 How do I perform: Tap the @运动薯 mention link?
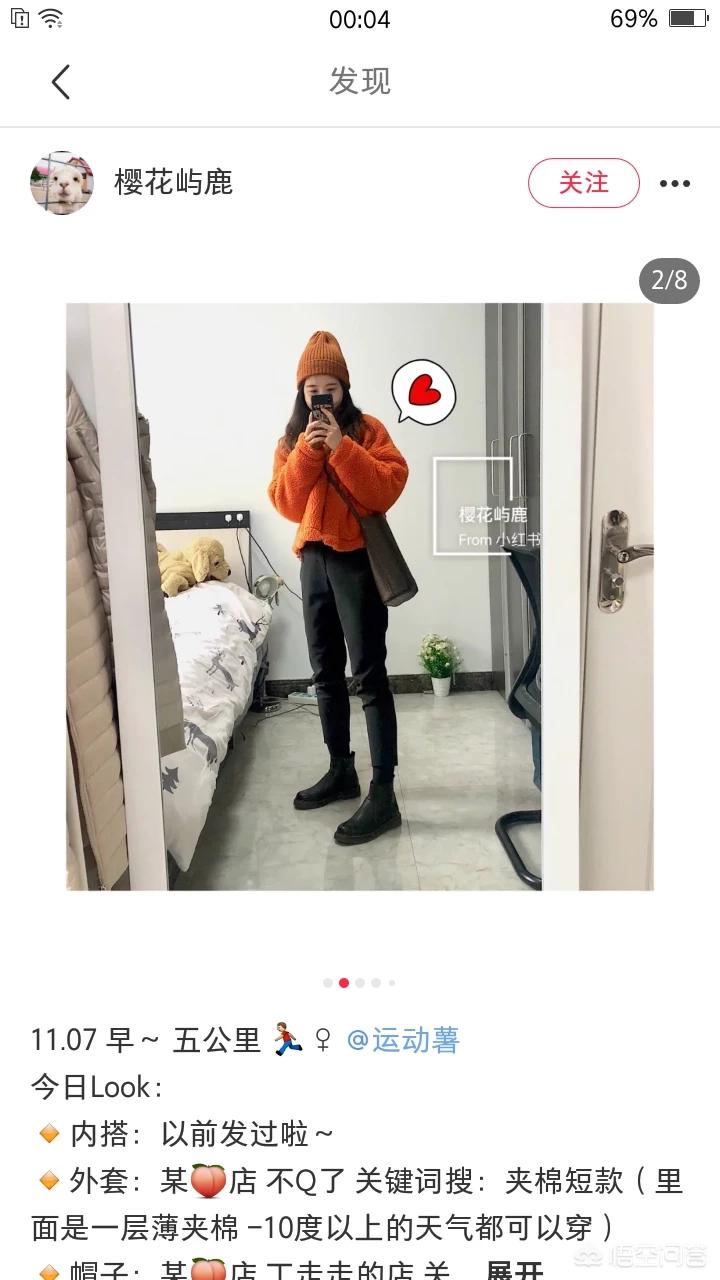403,1040
